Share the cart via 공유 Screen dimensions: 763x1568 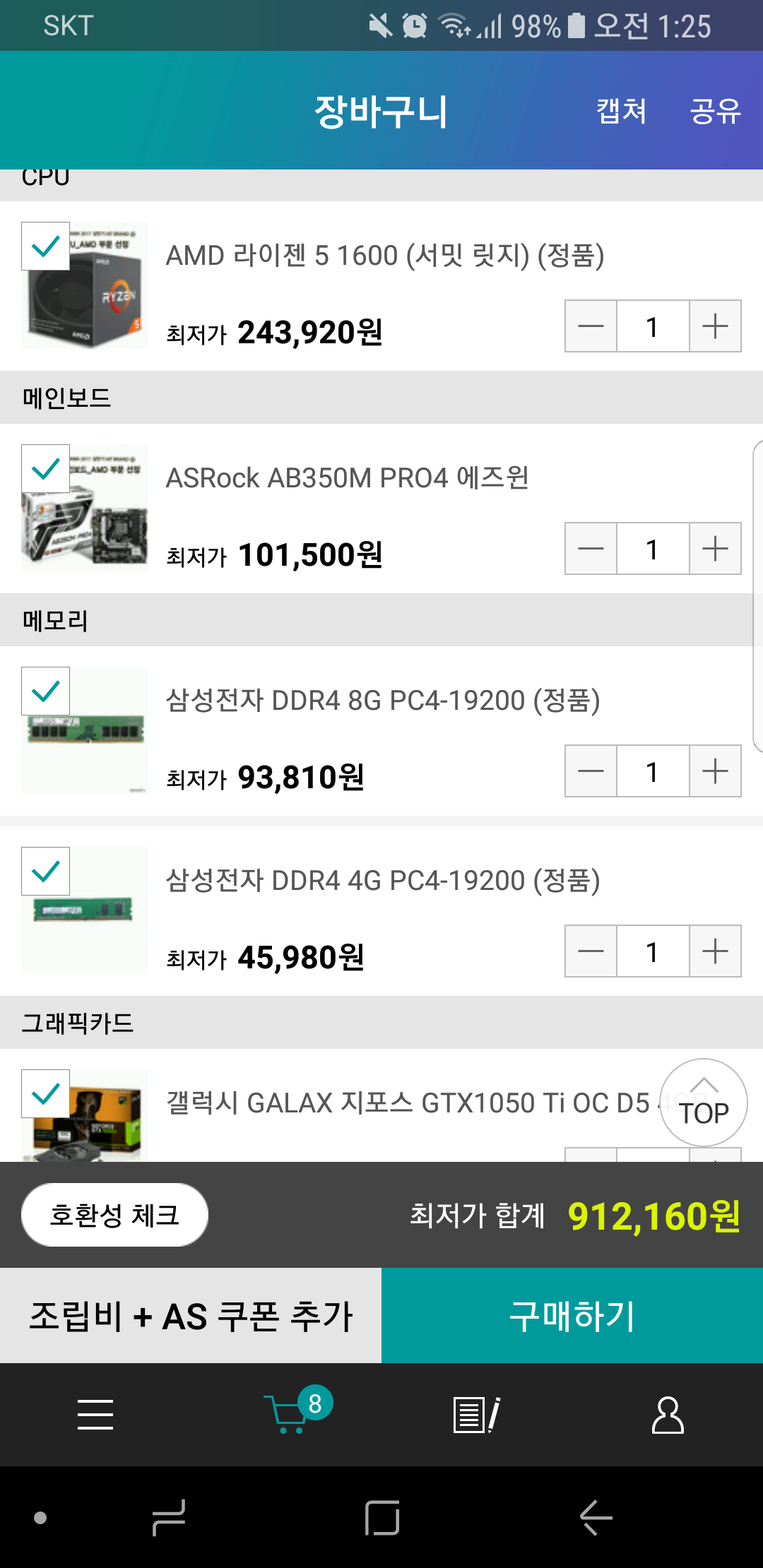[x=715, y=111]
